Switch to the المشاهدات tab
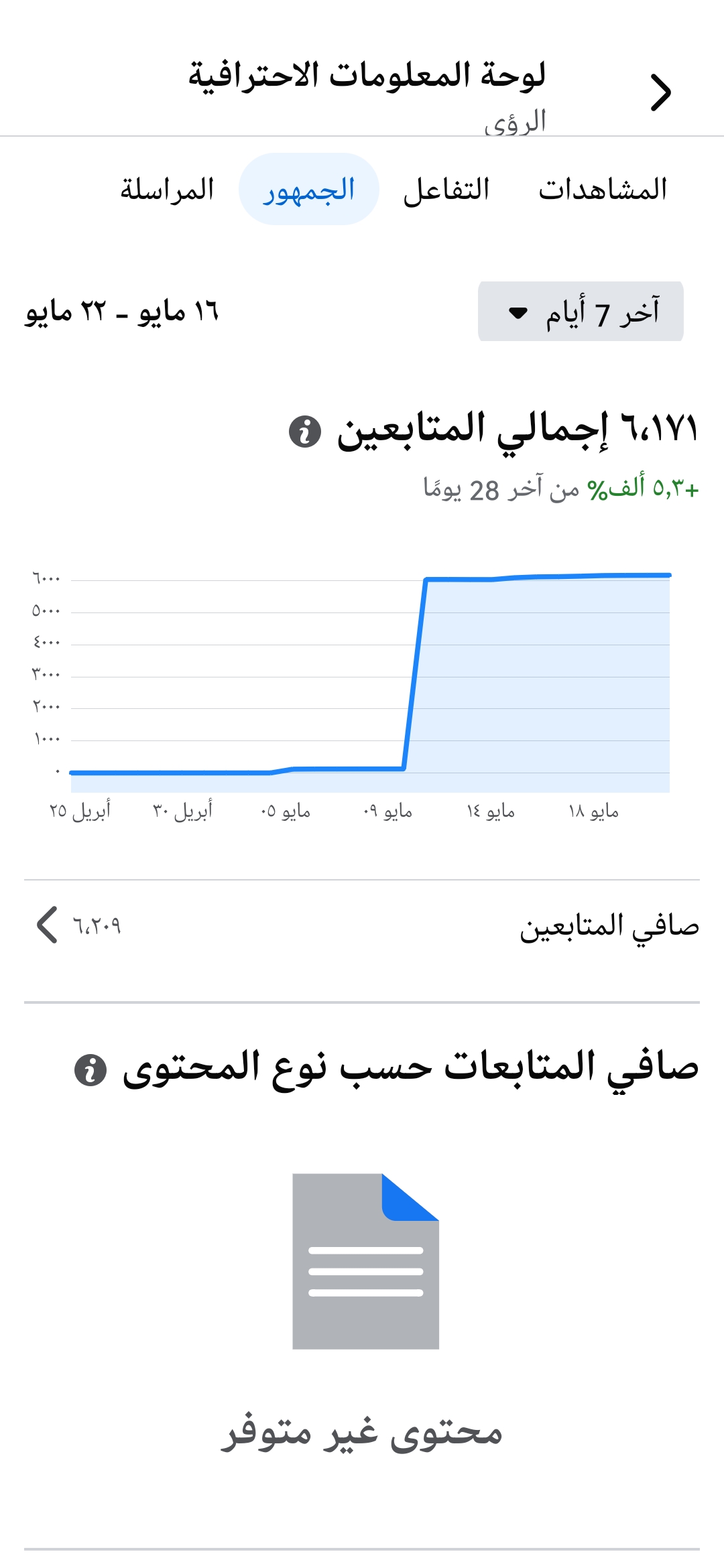The width and height of the screenshot is (724, 1568). coord(603,190)
